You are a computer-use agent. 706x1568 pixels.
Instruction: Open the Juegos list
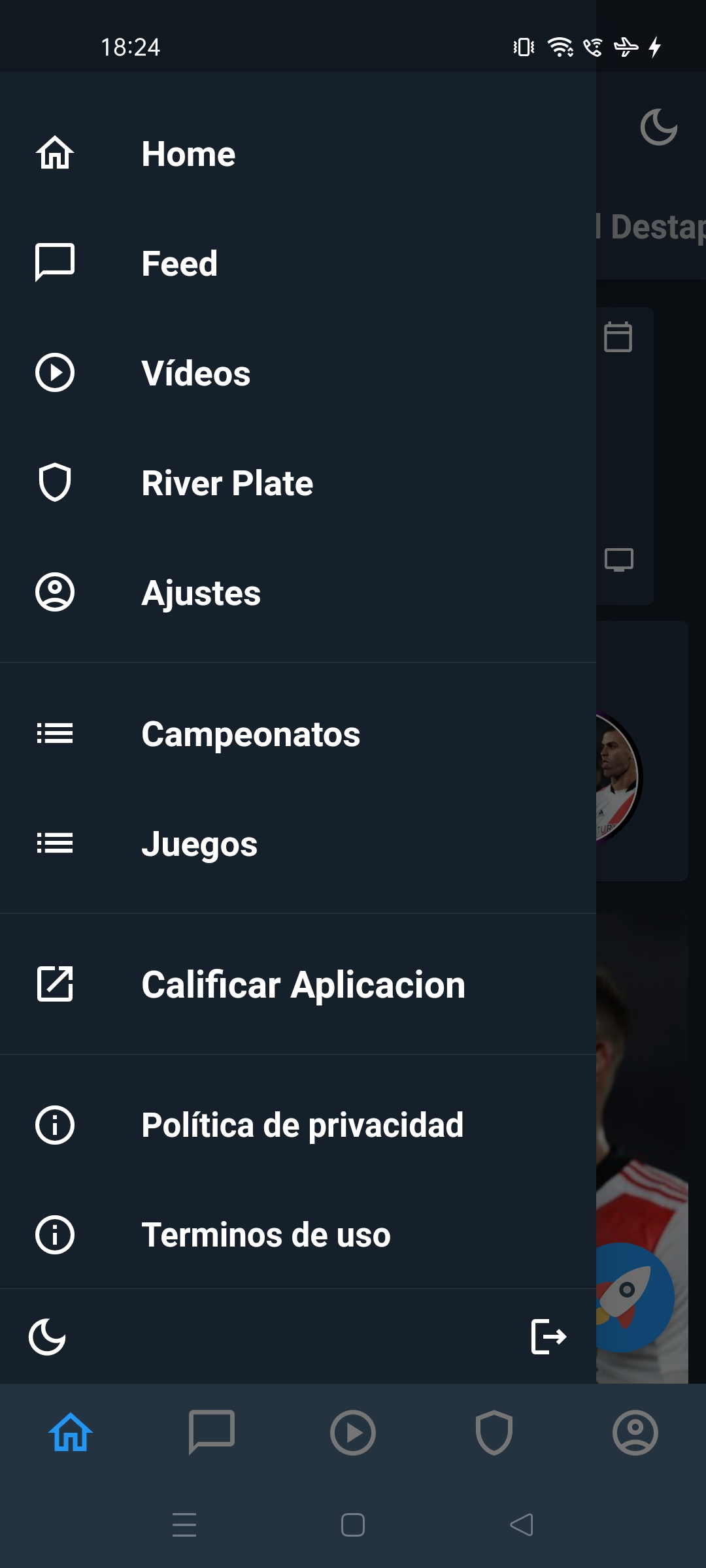click(199, 844)
